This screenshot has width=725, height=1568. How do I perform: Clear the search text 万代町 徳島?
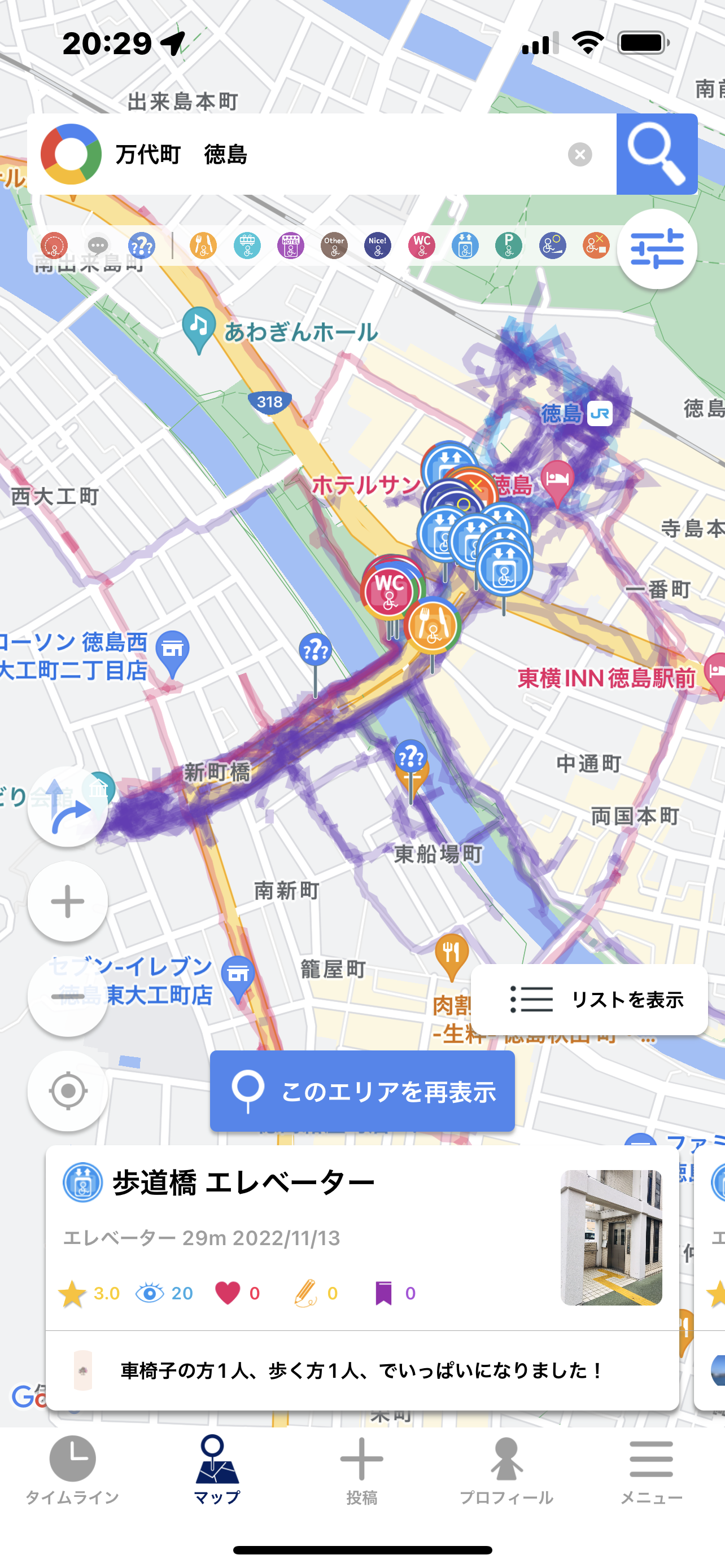[x=579, y=155]
